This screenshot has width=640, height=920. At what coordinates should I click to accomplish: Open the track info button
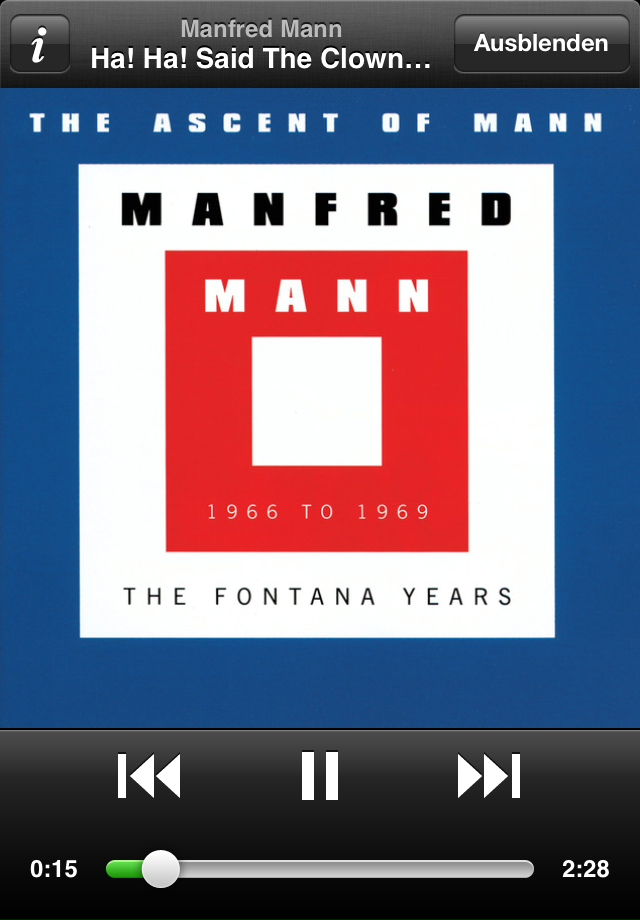click(x=39, y=44)
